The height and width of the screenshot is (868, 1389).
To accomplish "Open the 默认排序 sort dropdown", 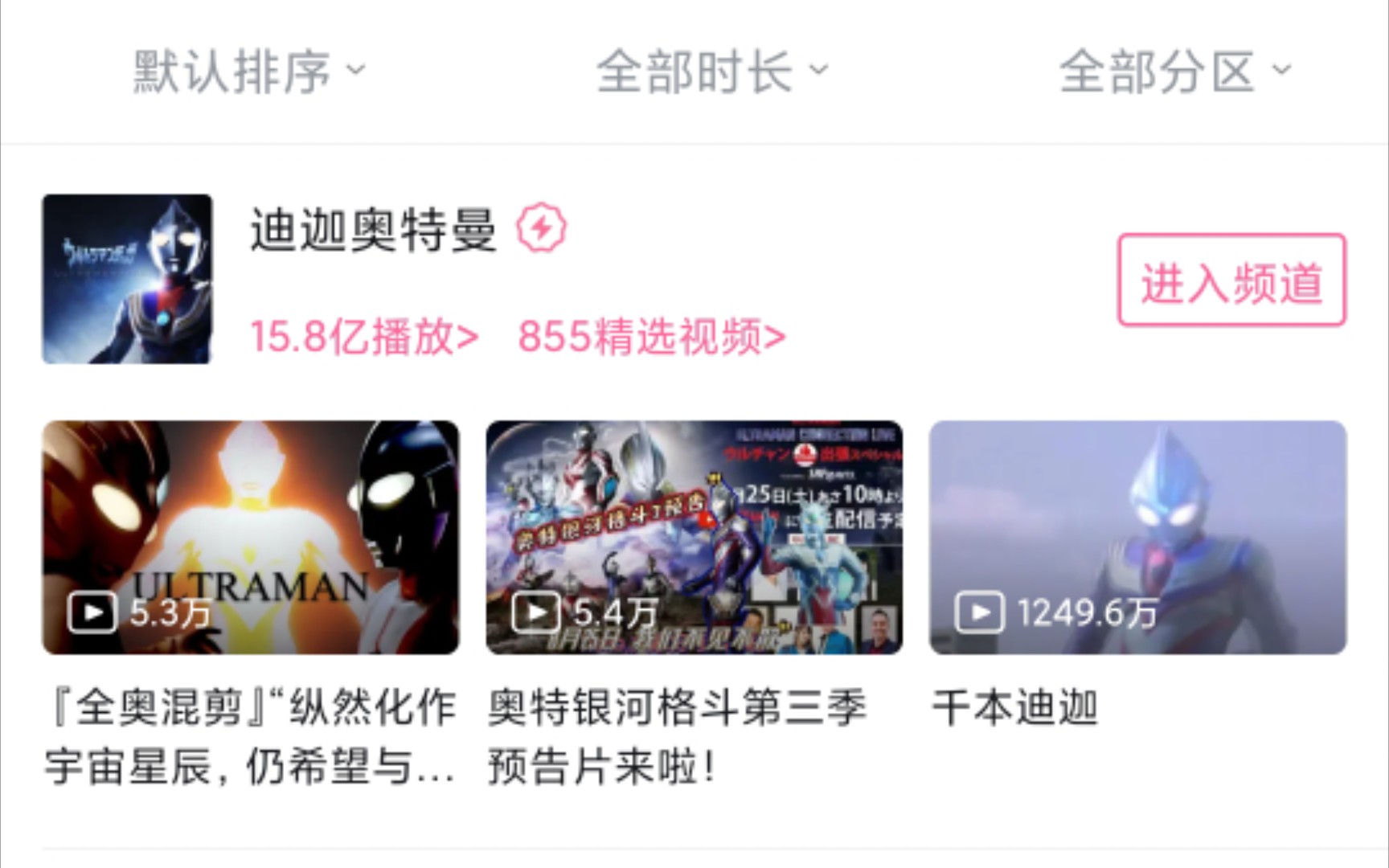I will coord(249,71).
